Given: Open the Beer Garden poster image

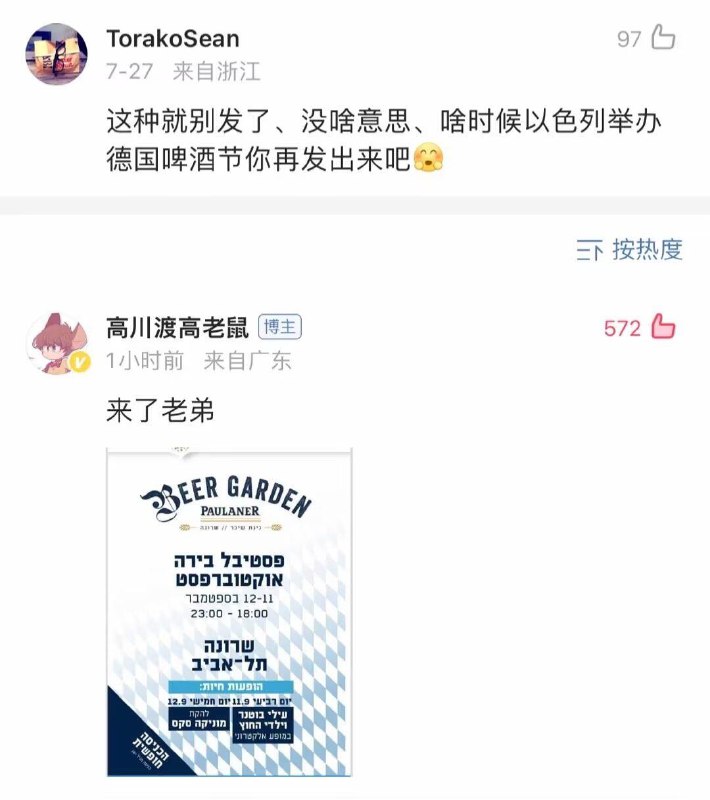Looking at the screenshot, I should point(229,612).
